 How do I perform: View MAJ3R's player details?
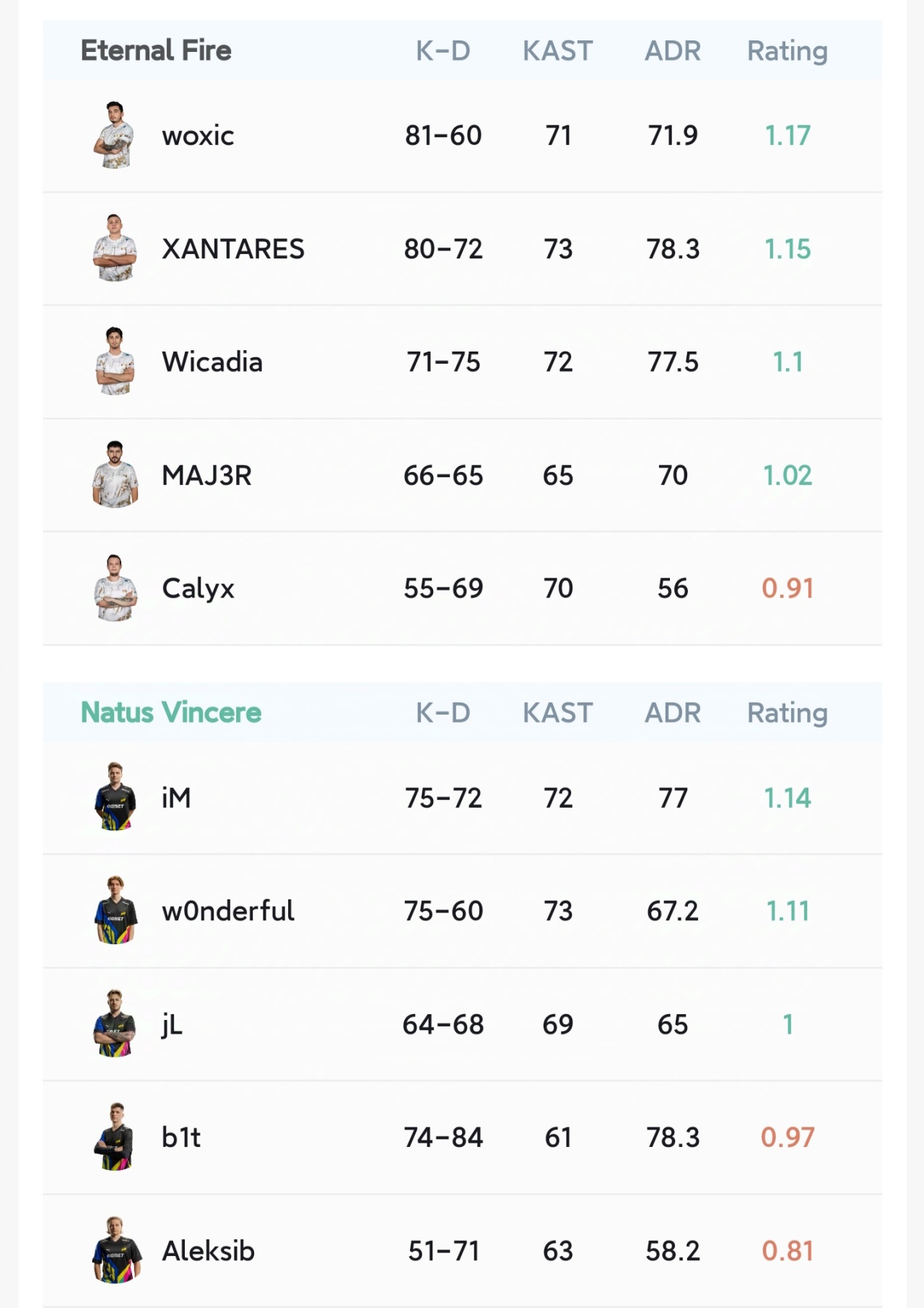tap(462, 476)
